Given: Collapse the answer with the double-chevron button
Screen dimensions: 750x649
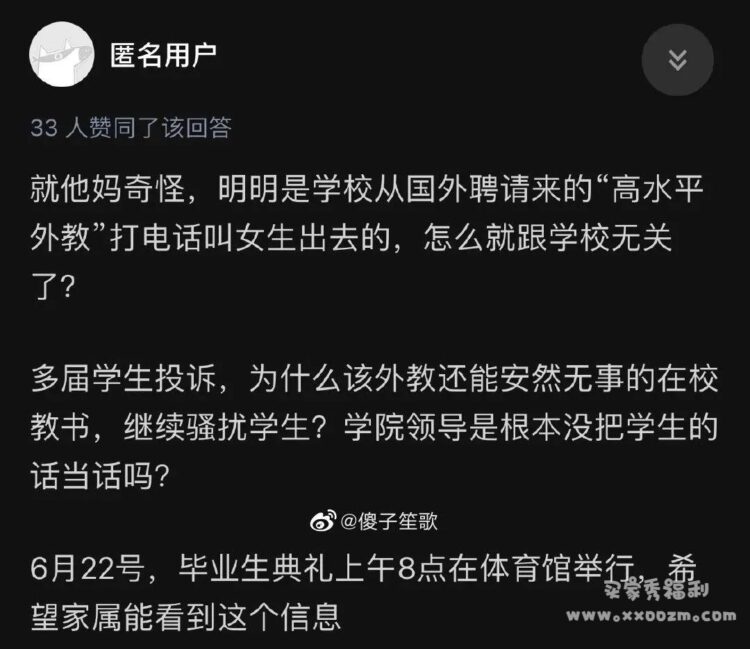Looking at the screenshot, I should pyautogui.click(x=677, y=60).
